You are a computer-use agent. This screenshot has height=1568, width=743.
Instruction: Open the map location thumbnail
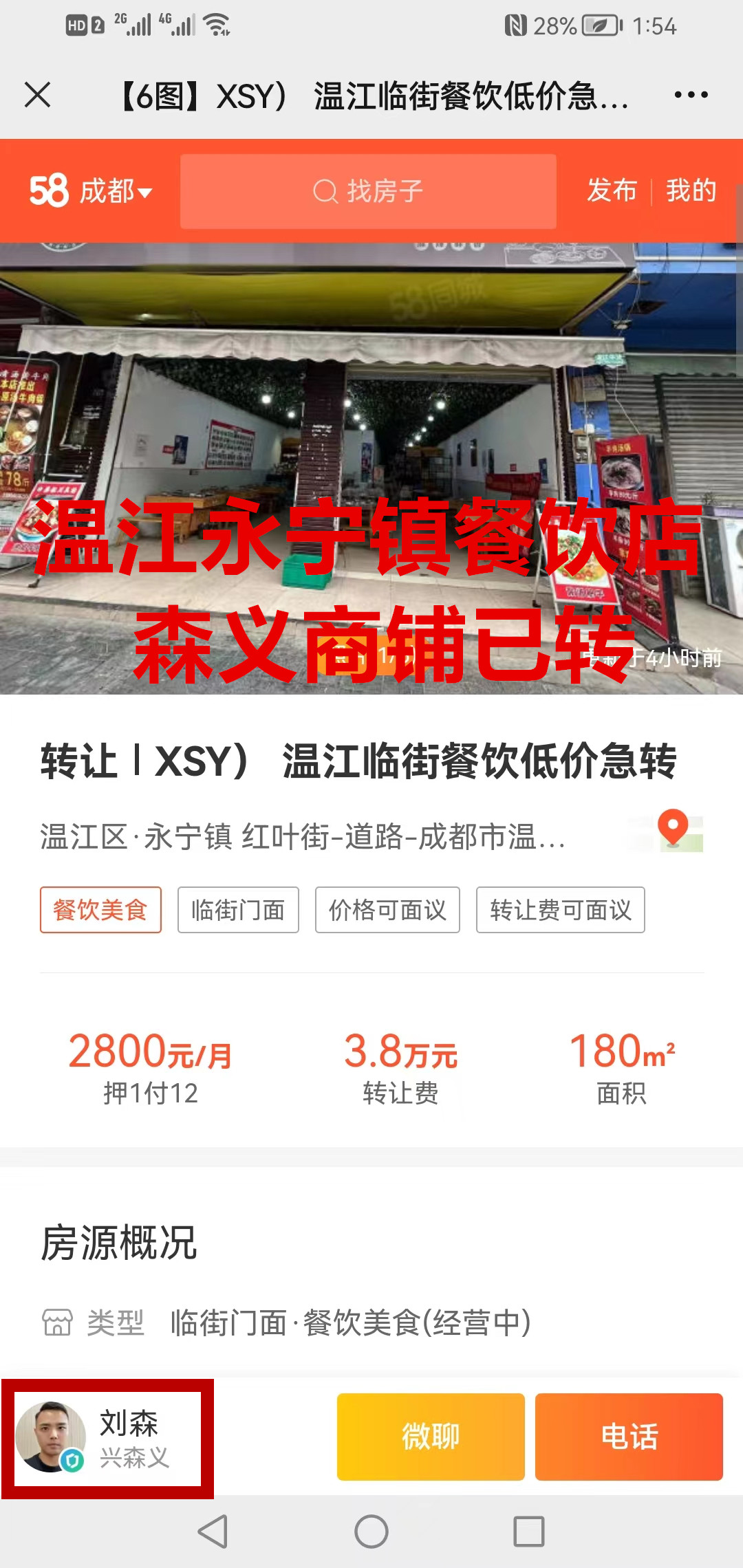click(674, 831)
